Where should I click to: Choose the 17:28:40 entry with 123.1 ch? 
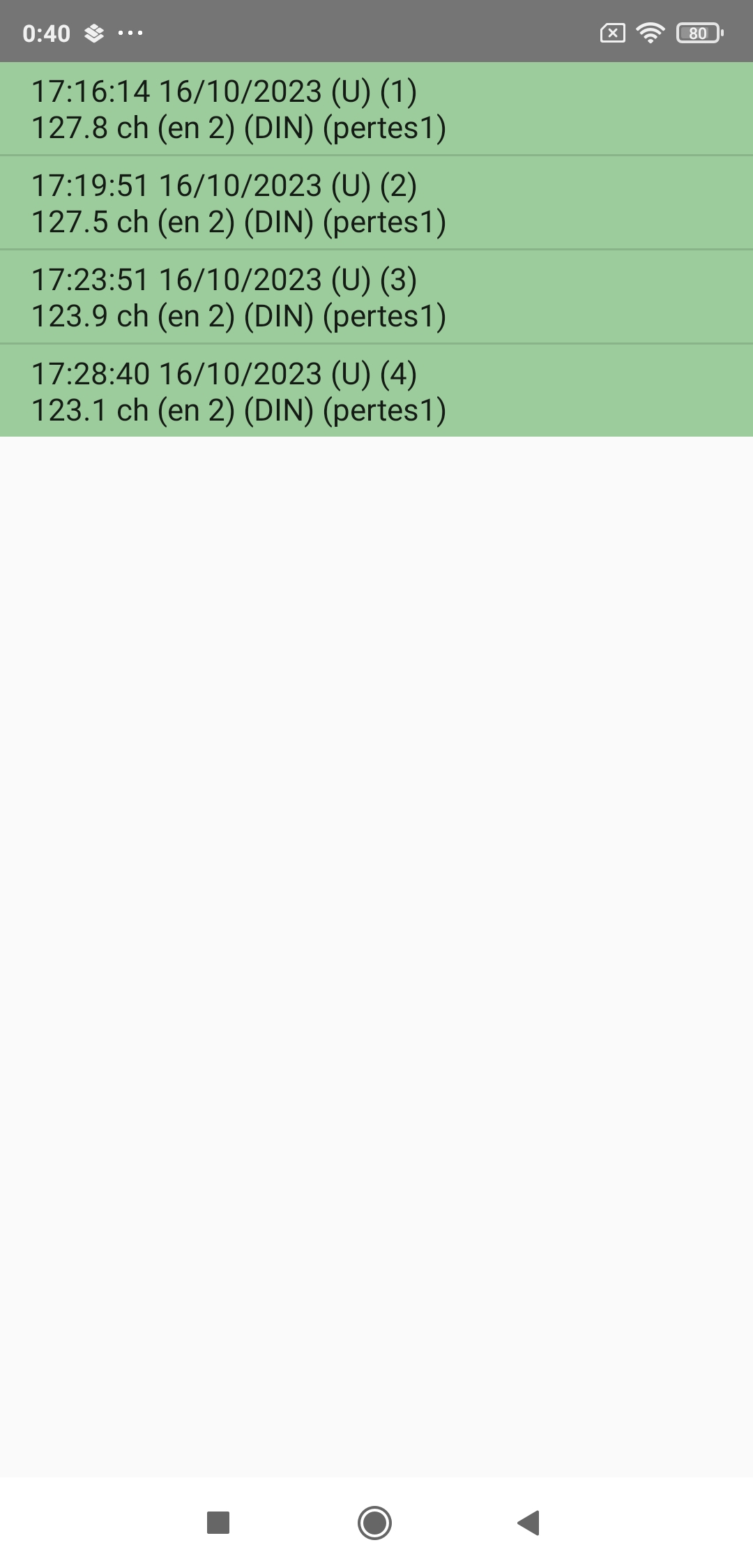376,391
